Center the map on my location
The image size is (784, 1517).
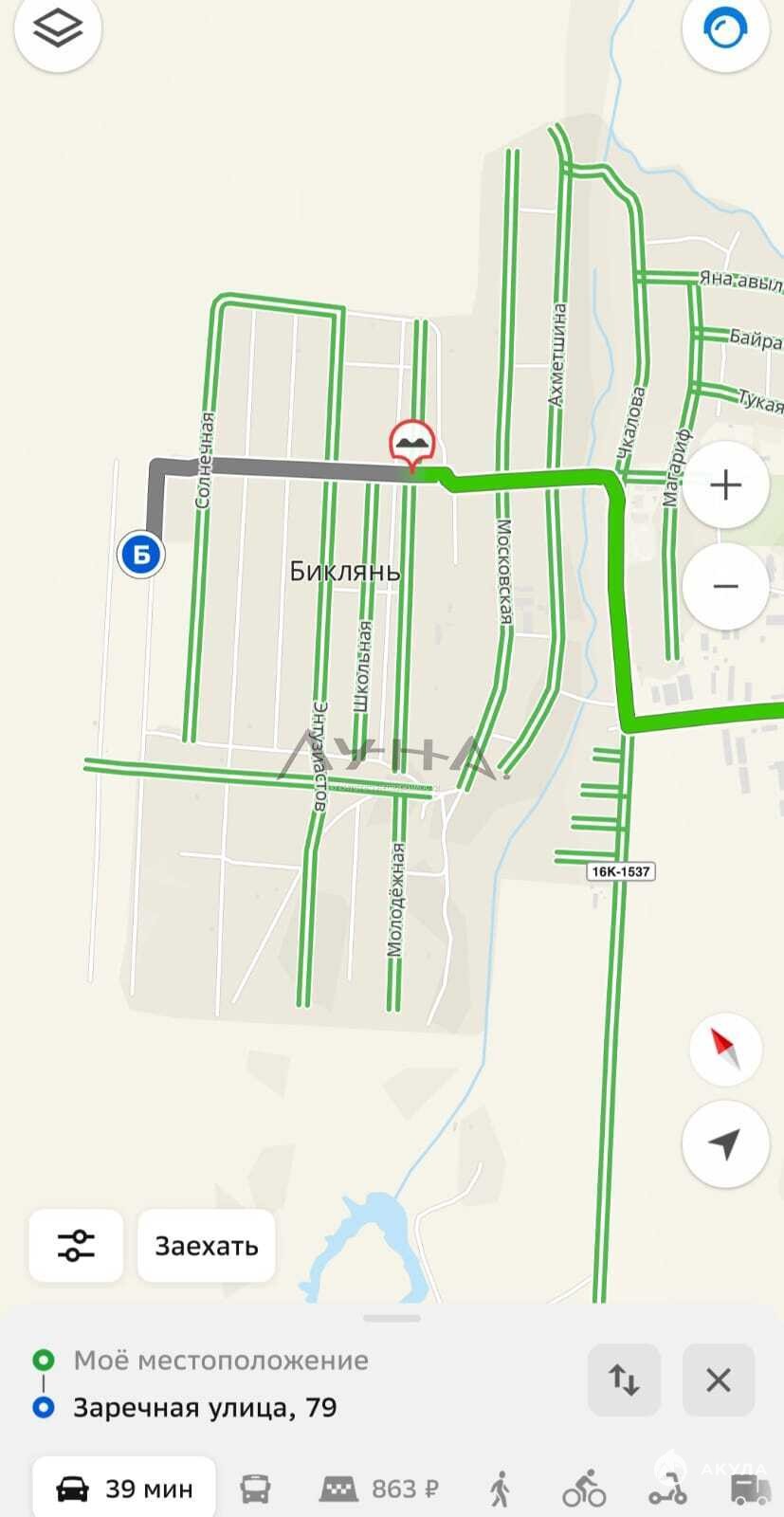[x=725, y=1144]
